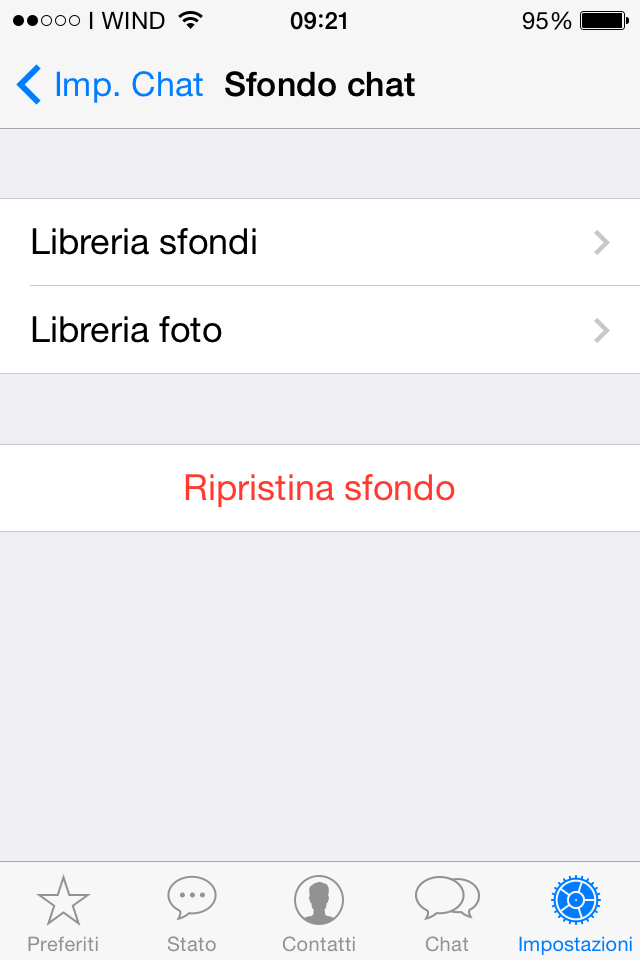
Task: Switch to the Preferiti tab
Action: [x=63, y=912]
